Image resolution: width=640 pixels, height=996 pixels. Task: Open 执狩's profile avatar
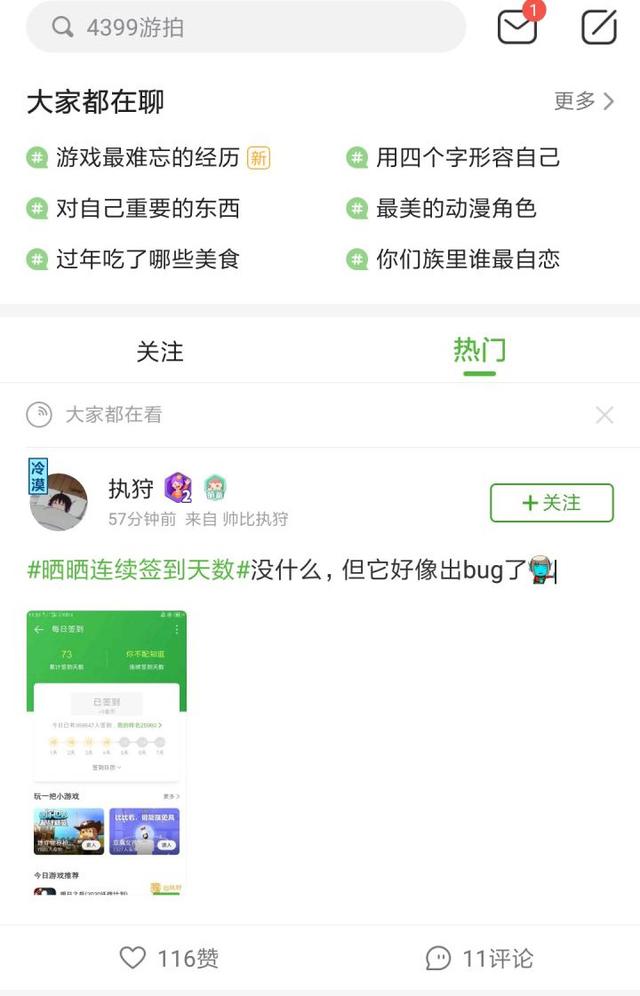click(x=58, y=502)
